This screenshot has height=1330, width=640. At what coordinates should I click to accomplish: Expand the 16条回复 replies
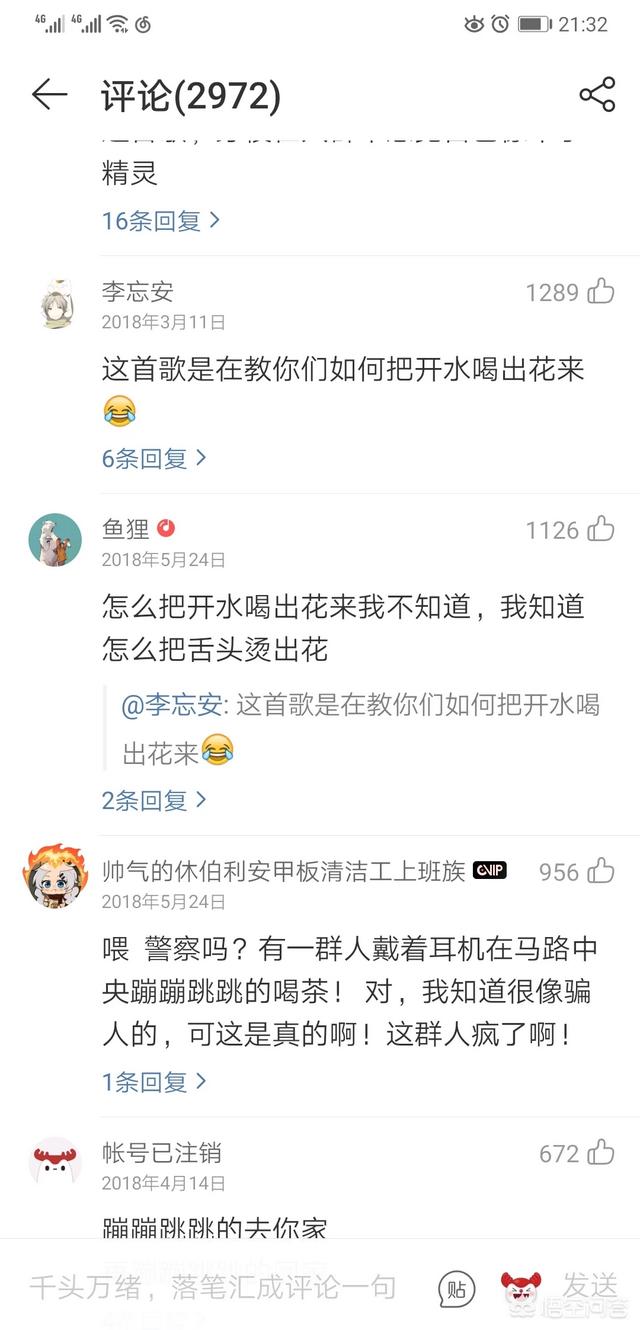tap(161, 220)
